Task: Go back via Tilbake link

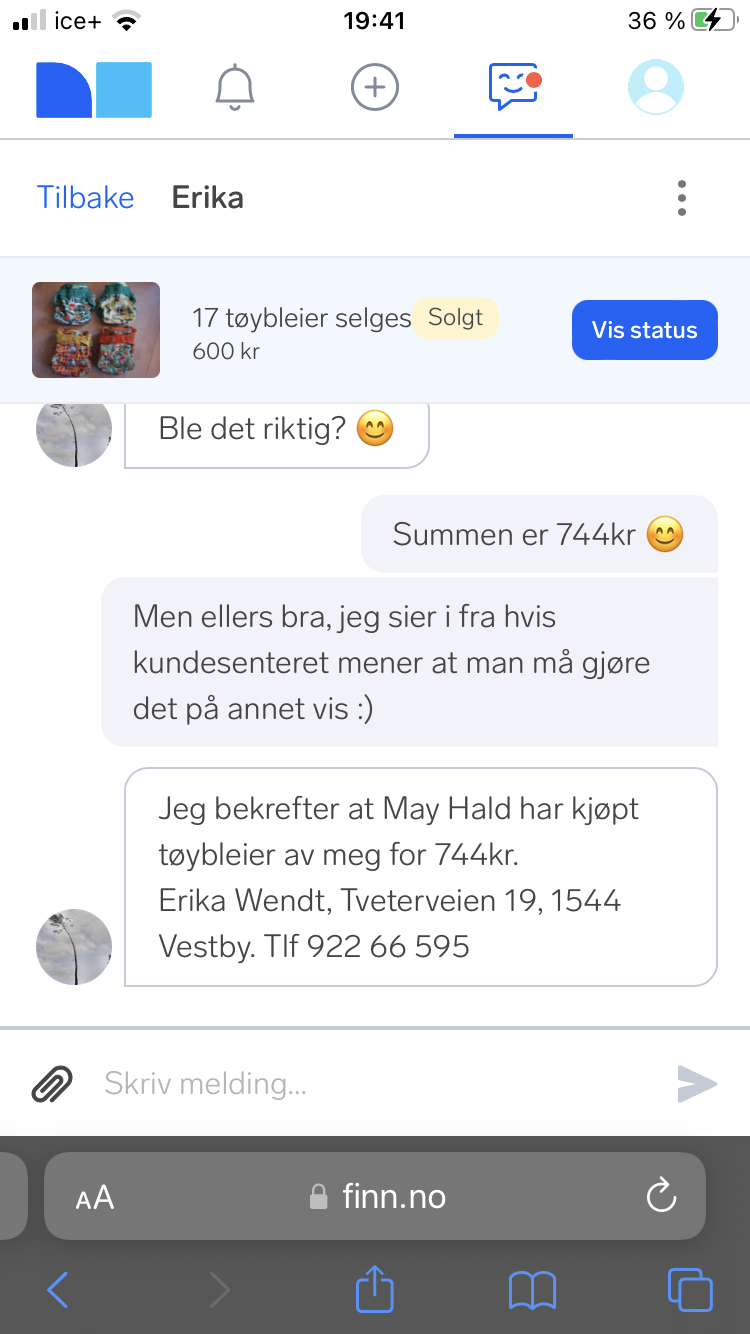Action: click(x=86, y=197)
